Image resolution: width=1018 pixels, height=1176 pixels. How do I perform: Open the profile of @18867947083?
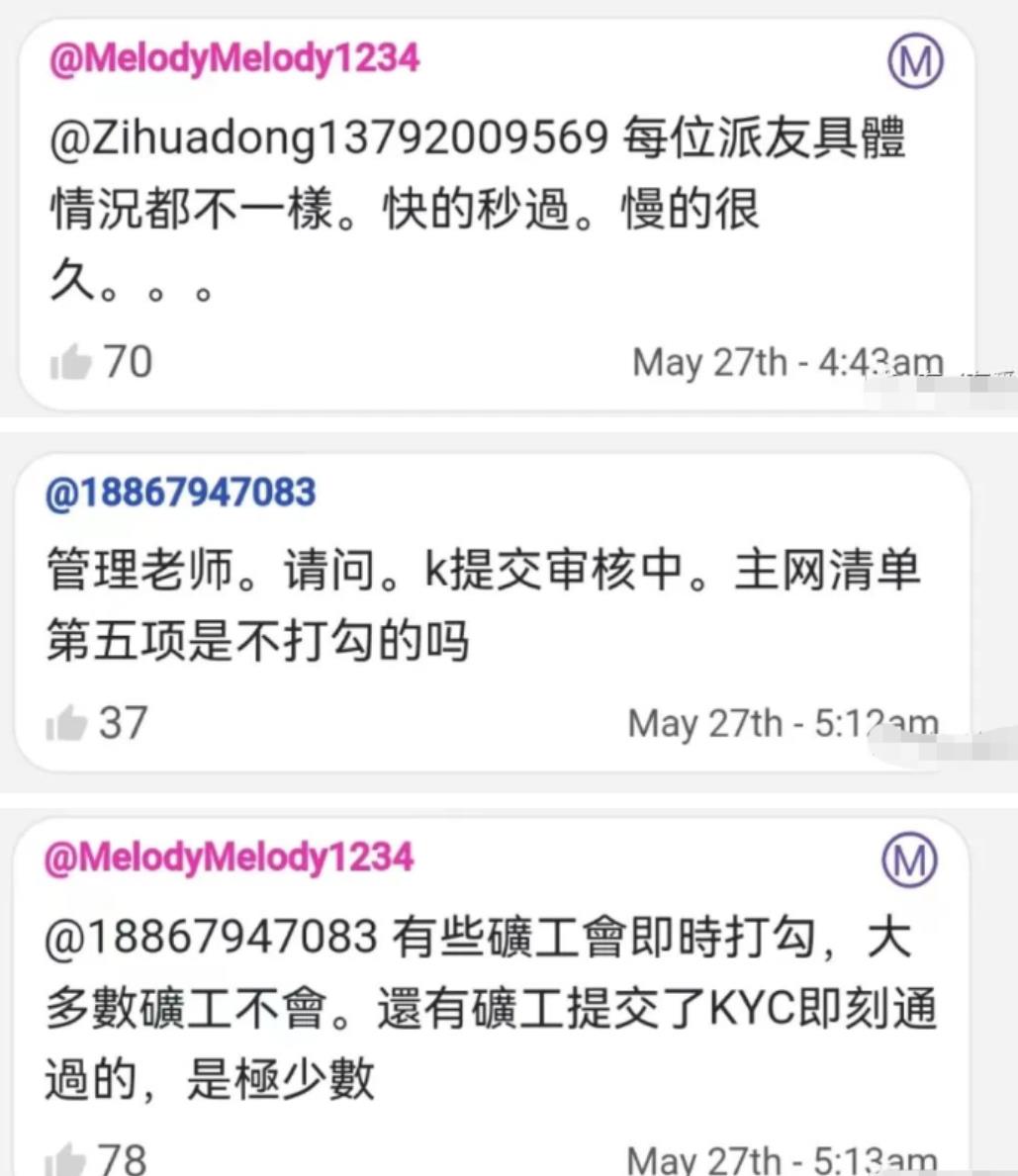pos(181,493)
